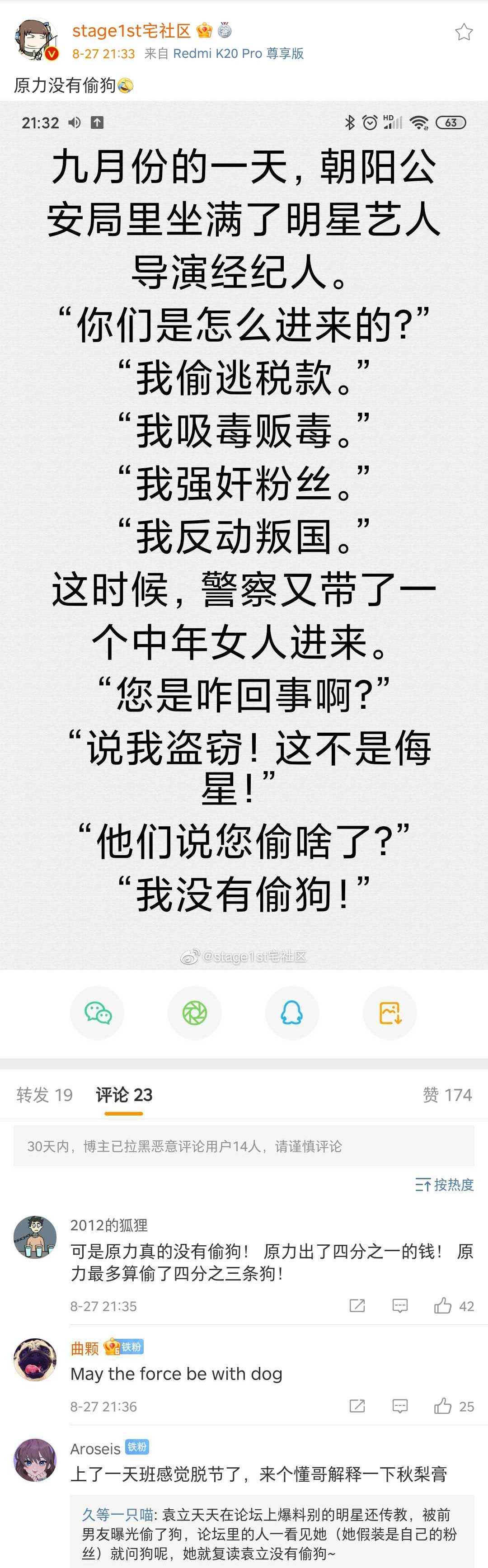Switch to the 转发 19 tab
This screenshot has width=488, height=1568.
[x=44, y=1095]
